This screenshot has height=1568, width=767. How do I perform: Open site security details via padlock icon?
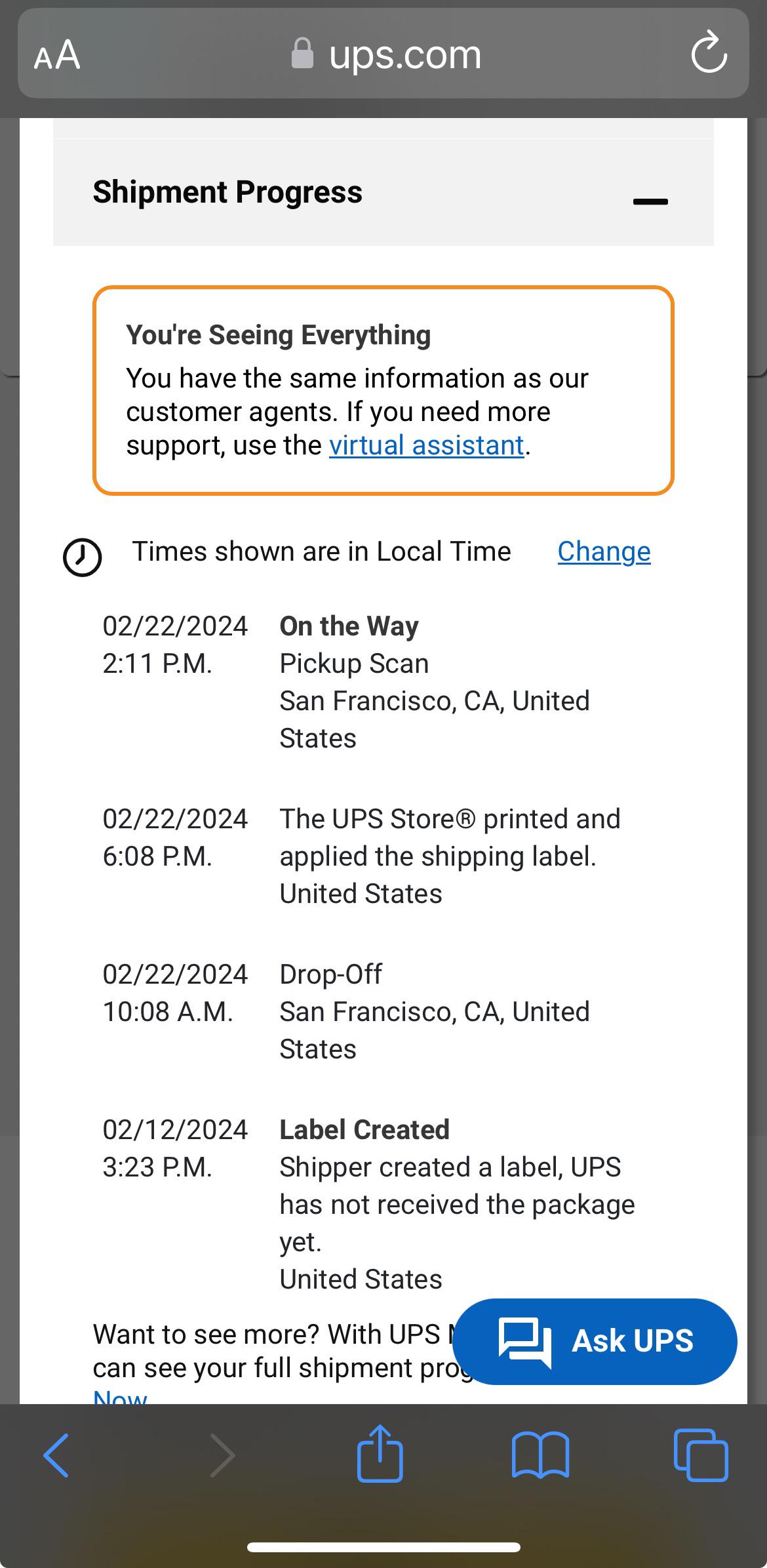pos(303,53)
